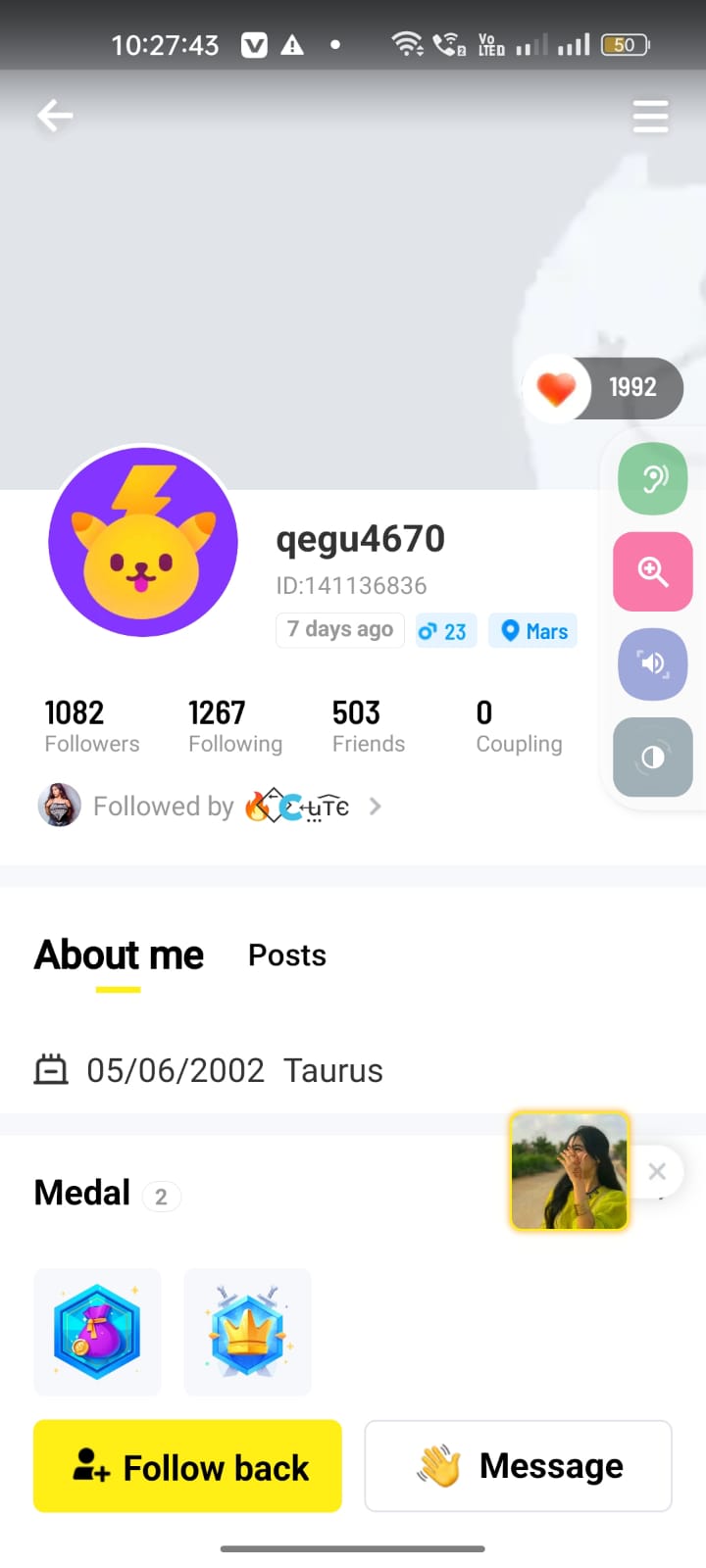The height and width of the screenshot is (1568, 706).
Task: Toggle the gray contrast icon
Action: tap(652, 757)
